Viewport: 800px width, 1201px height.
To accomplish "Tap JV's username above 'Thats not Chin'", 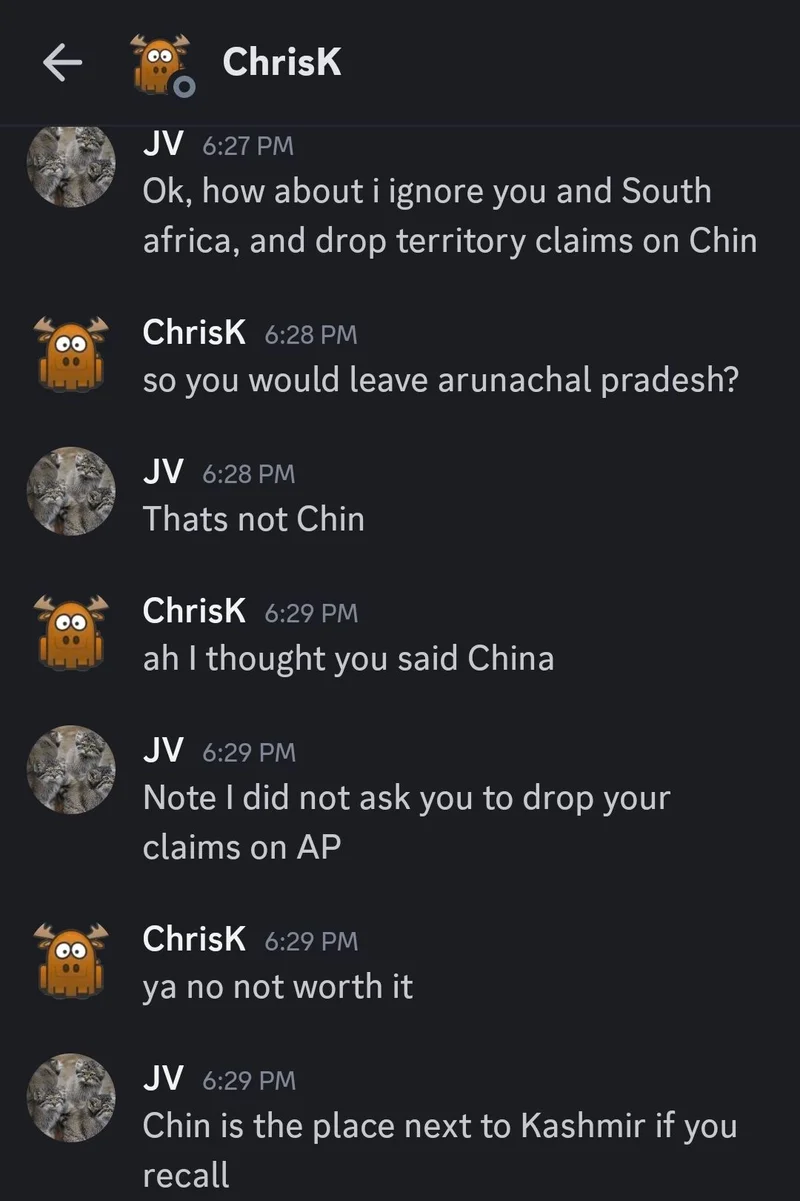I will [x=163, y=472].
